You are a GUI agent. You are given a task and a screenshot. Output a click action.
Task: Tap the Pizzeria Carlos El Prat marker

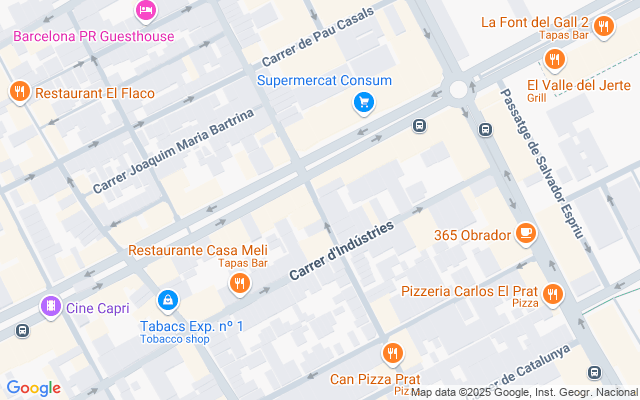(x=553, y=293)
